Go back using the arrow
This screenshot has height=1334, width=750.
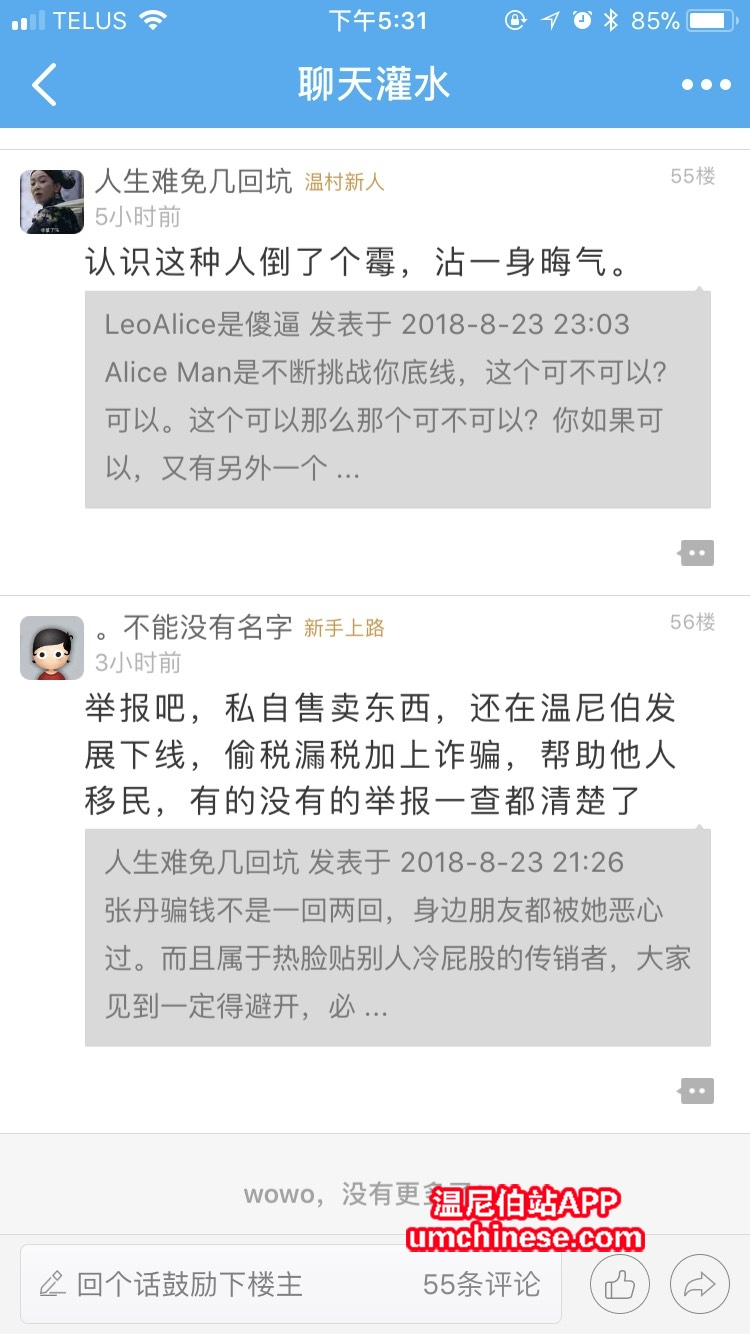(45, 85)
